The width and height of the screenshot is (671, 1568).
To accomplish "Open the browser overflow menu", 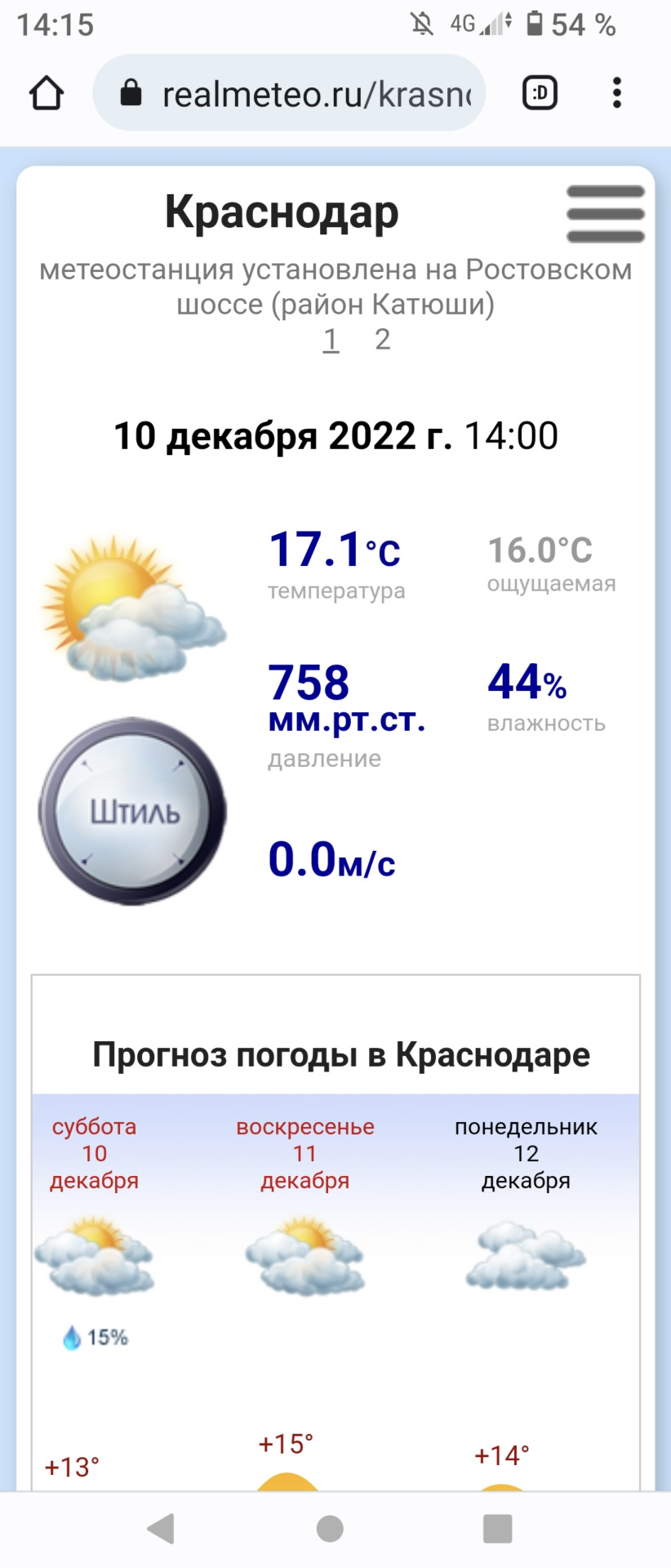I will click(x=617, y=93).
